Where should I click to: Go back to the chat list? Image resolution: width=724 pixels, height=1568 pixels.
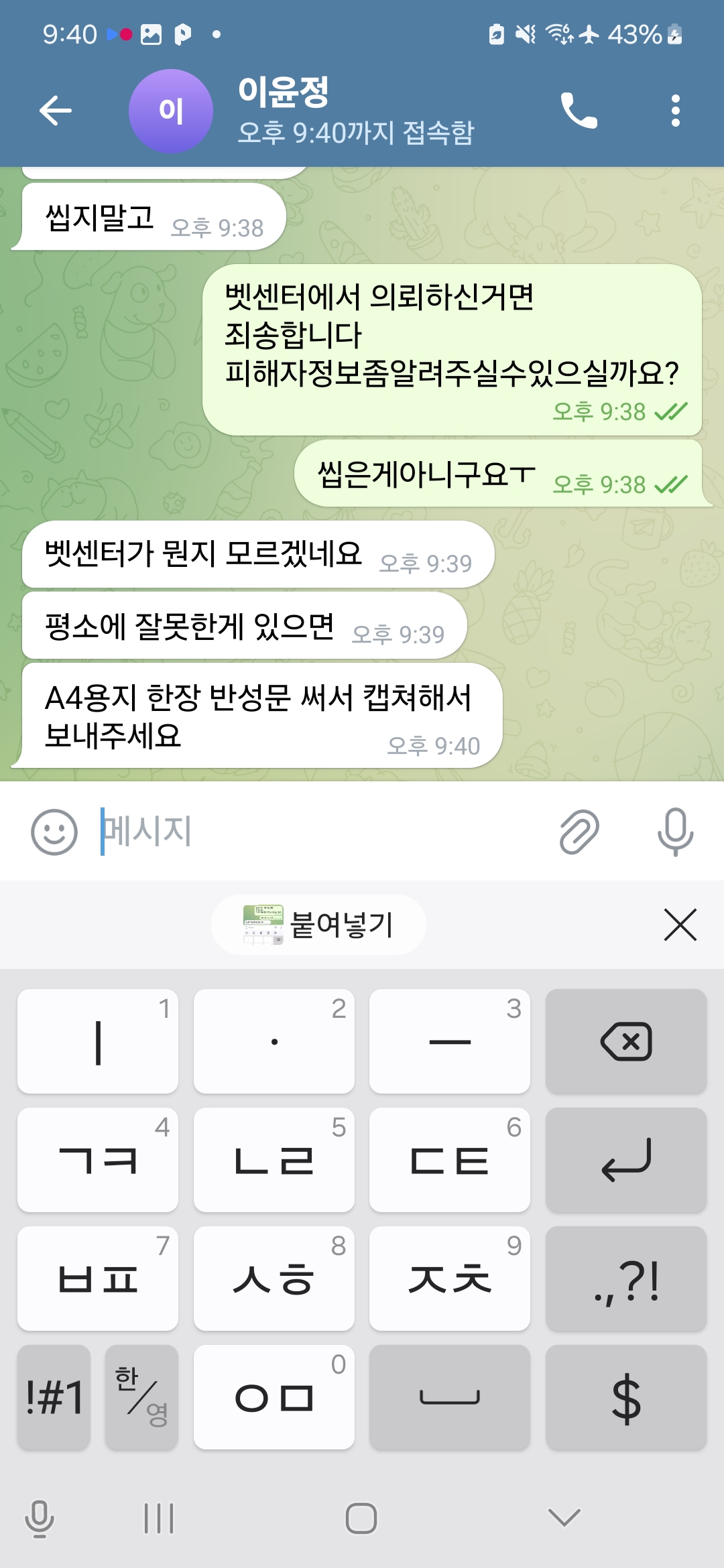[56, 111]
